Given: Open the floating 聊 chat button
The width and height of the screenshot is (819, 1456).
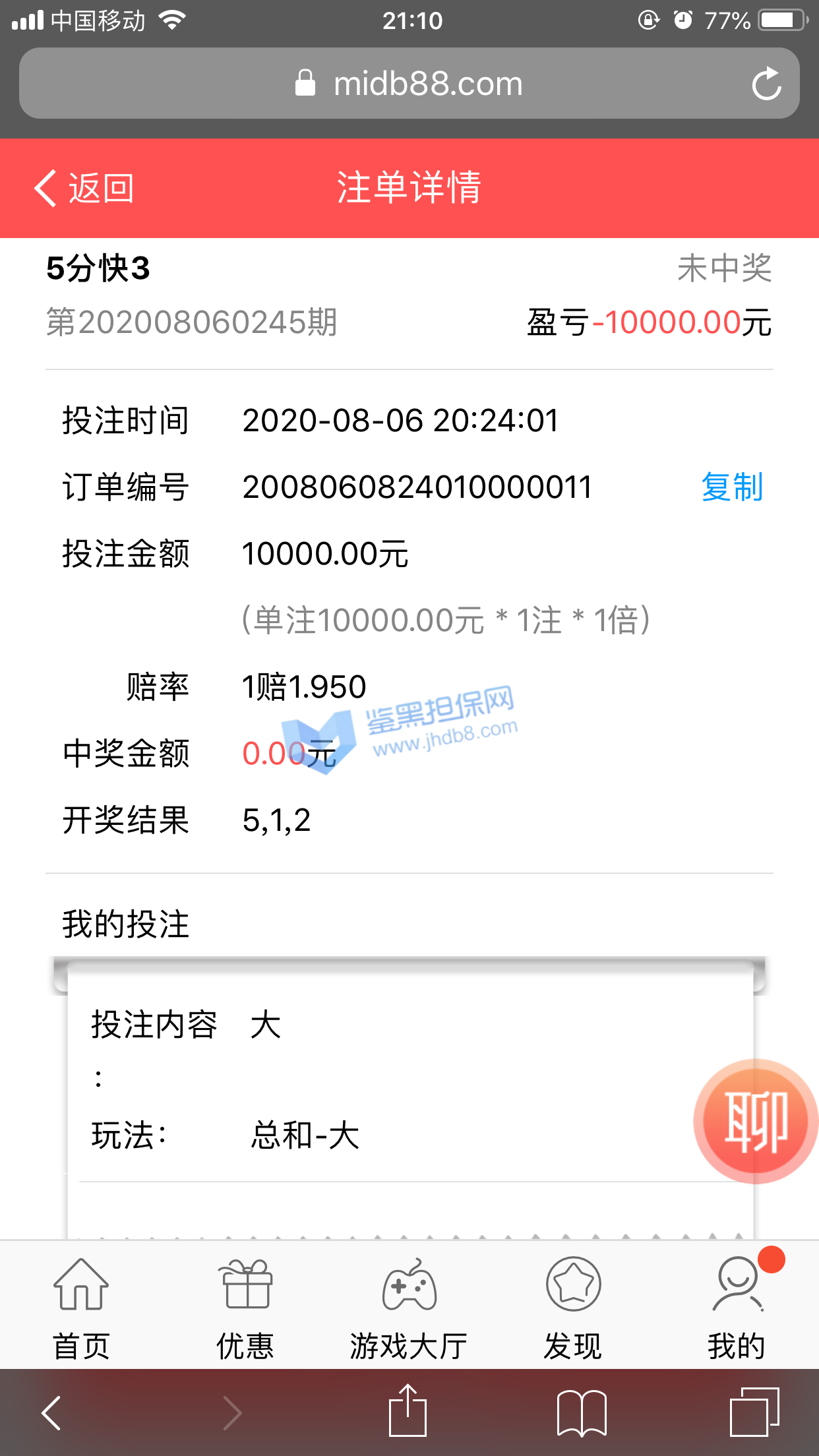Looking at the screenshot, I should (x=756, y=1121).
